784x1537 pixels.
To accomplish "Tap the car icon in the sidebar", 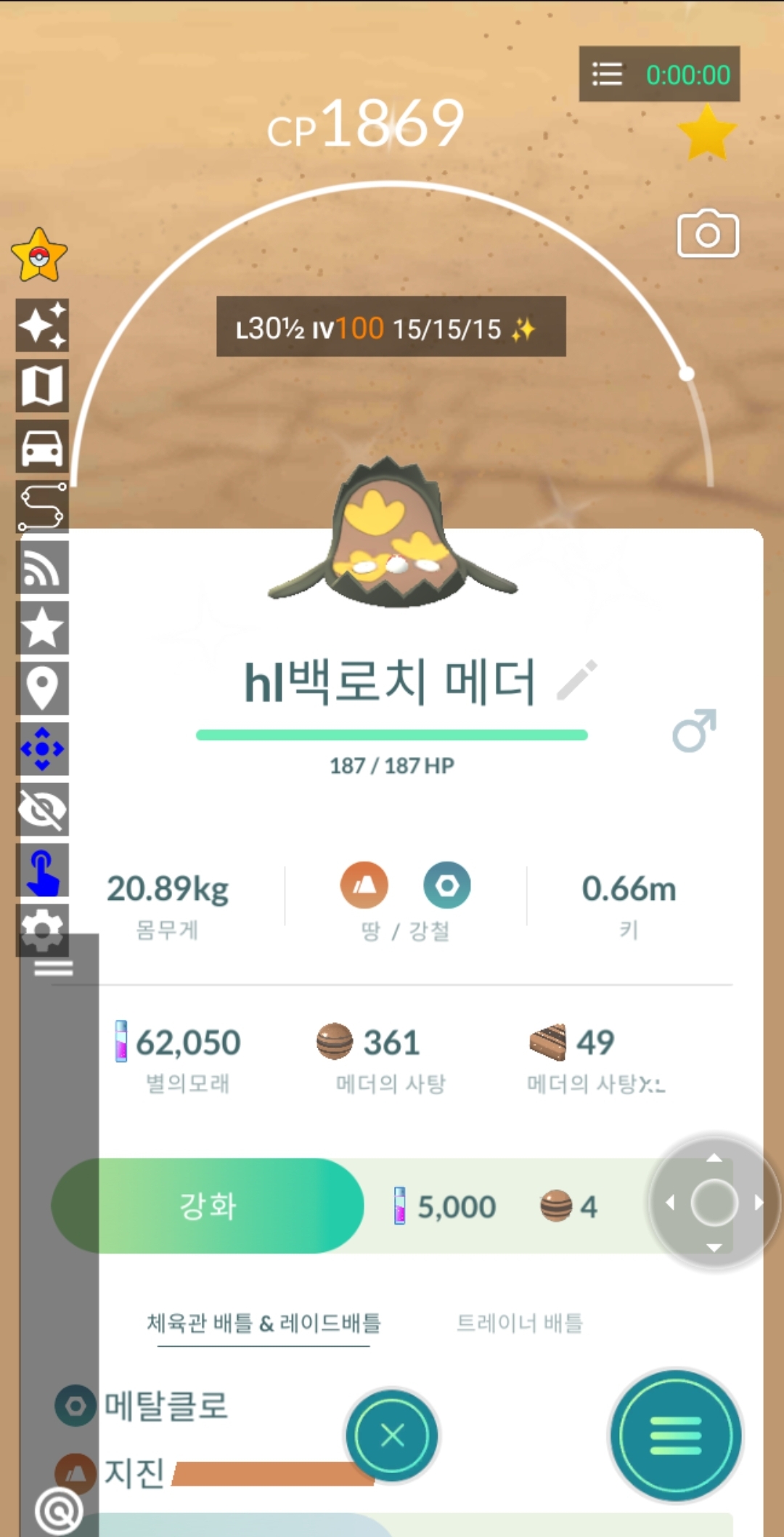I will pos(42,446).
